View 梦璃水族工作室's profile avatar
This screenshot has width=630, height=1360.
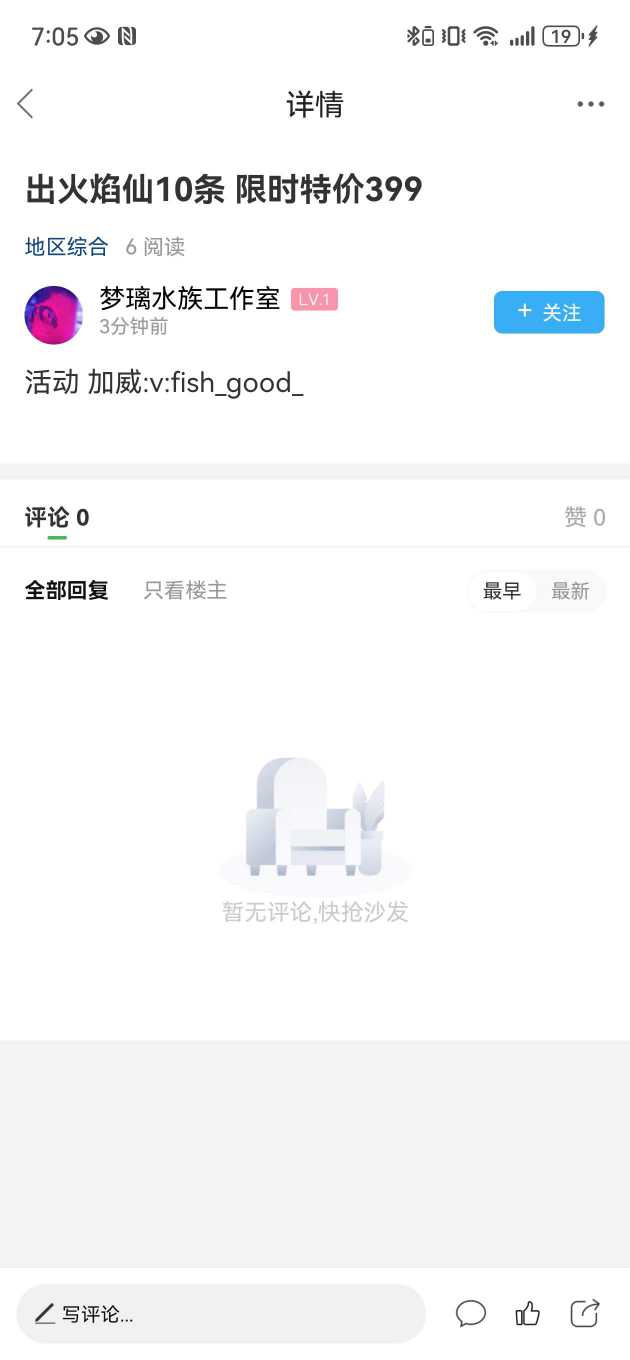[53, 315]
